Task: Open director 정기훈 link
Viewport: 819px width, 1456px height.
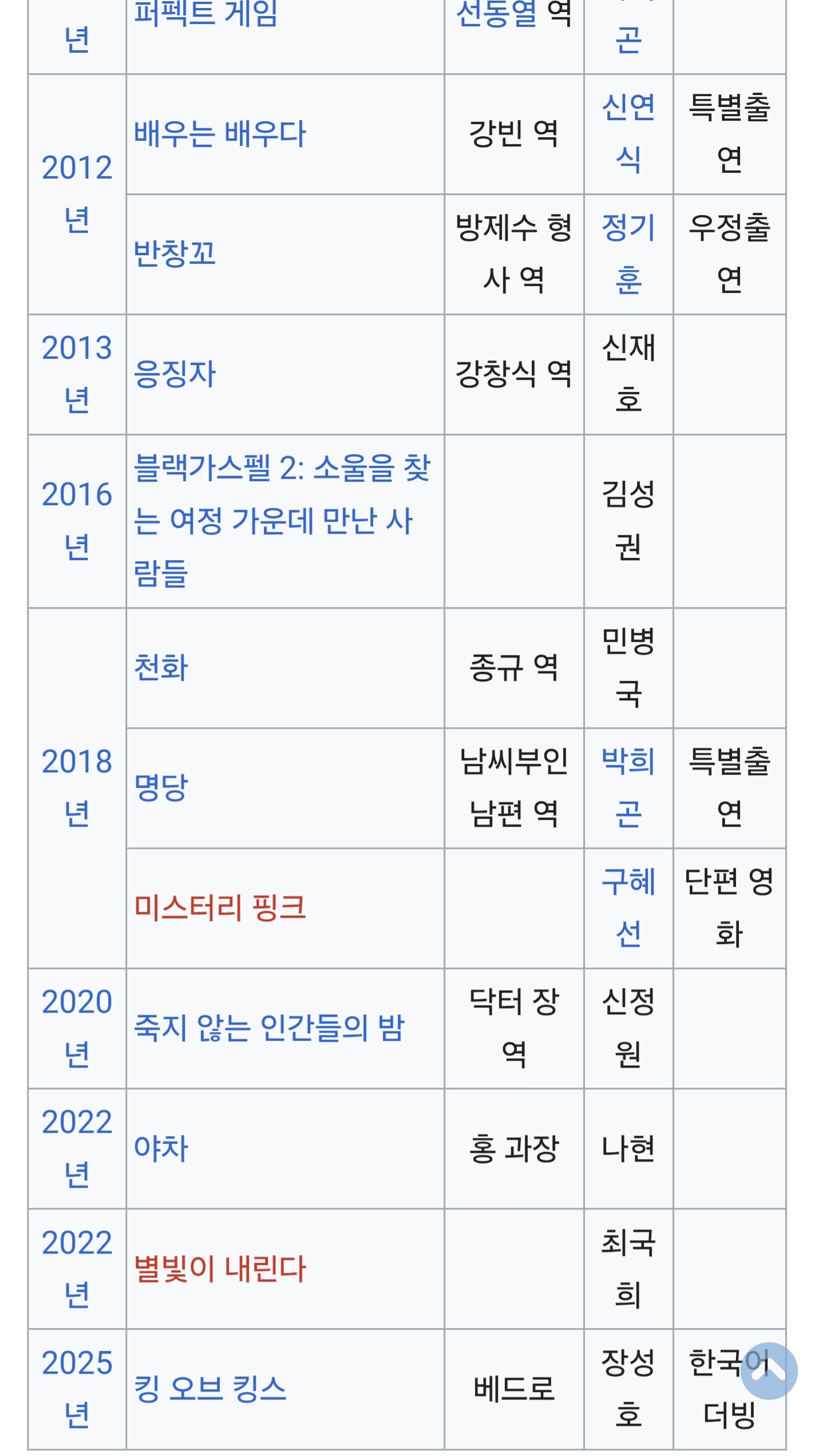Action: pos(628,253)
